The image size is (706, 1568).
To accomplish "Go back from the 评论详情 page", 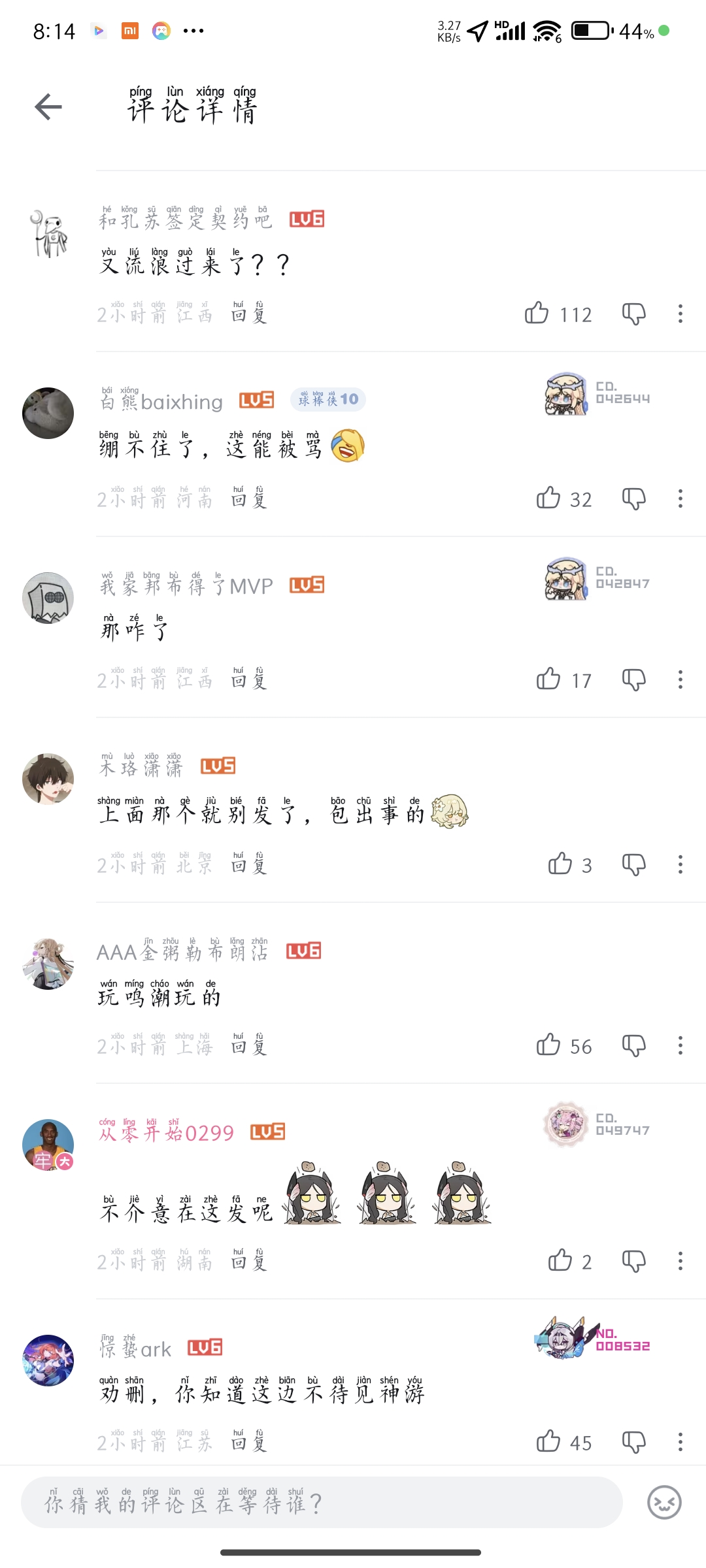I will pyautogui.click(x=48, y=107).
